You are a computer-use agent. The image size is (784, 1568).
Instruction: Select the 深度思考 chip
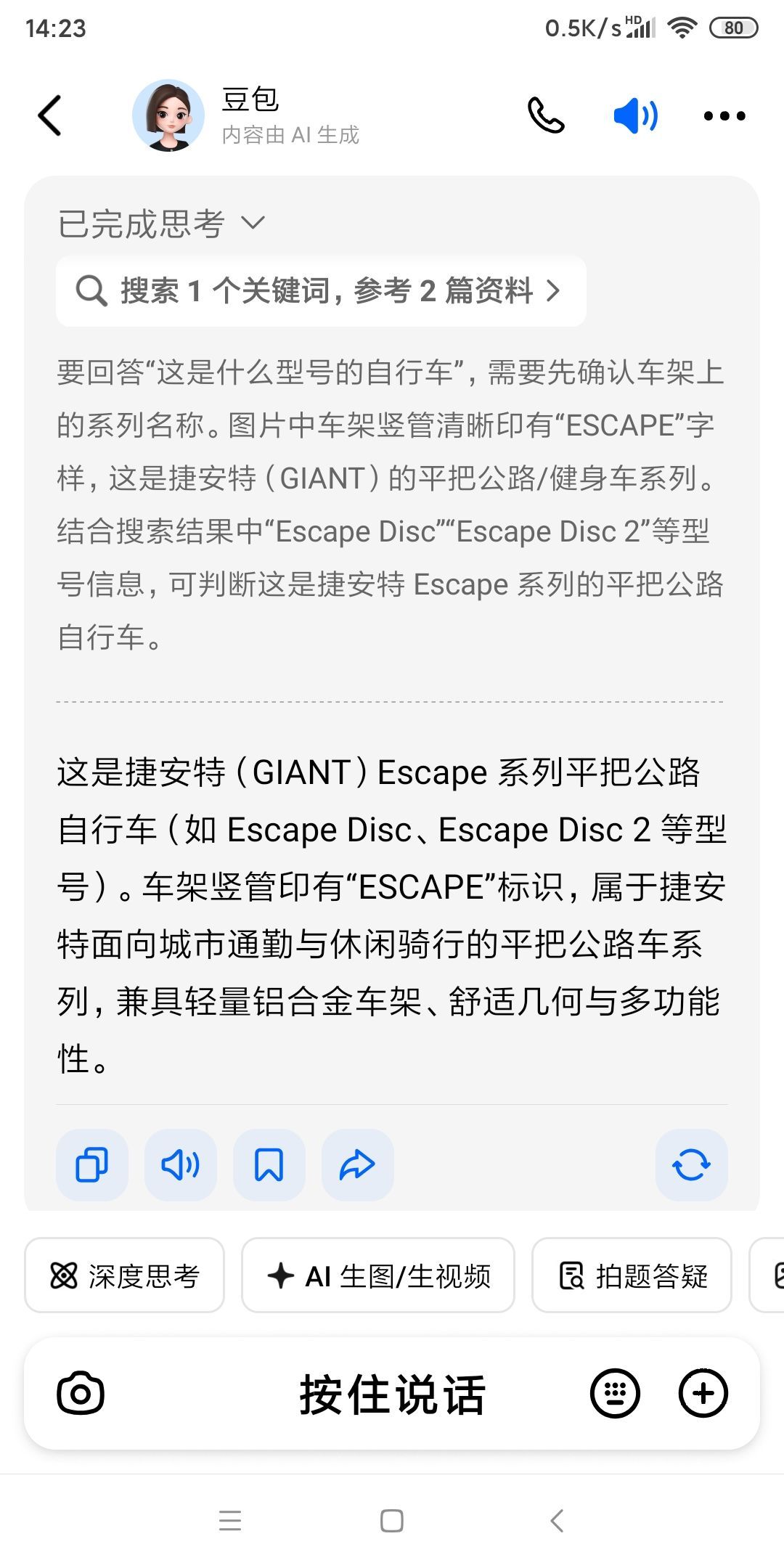124,1275
